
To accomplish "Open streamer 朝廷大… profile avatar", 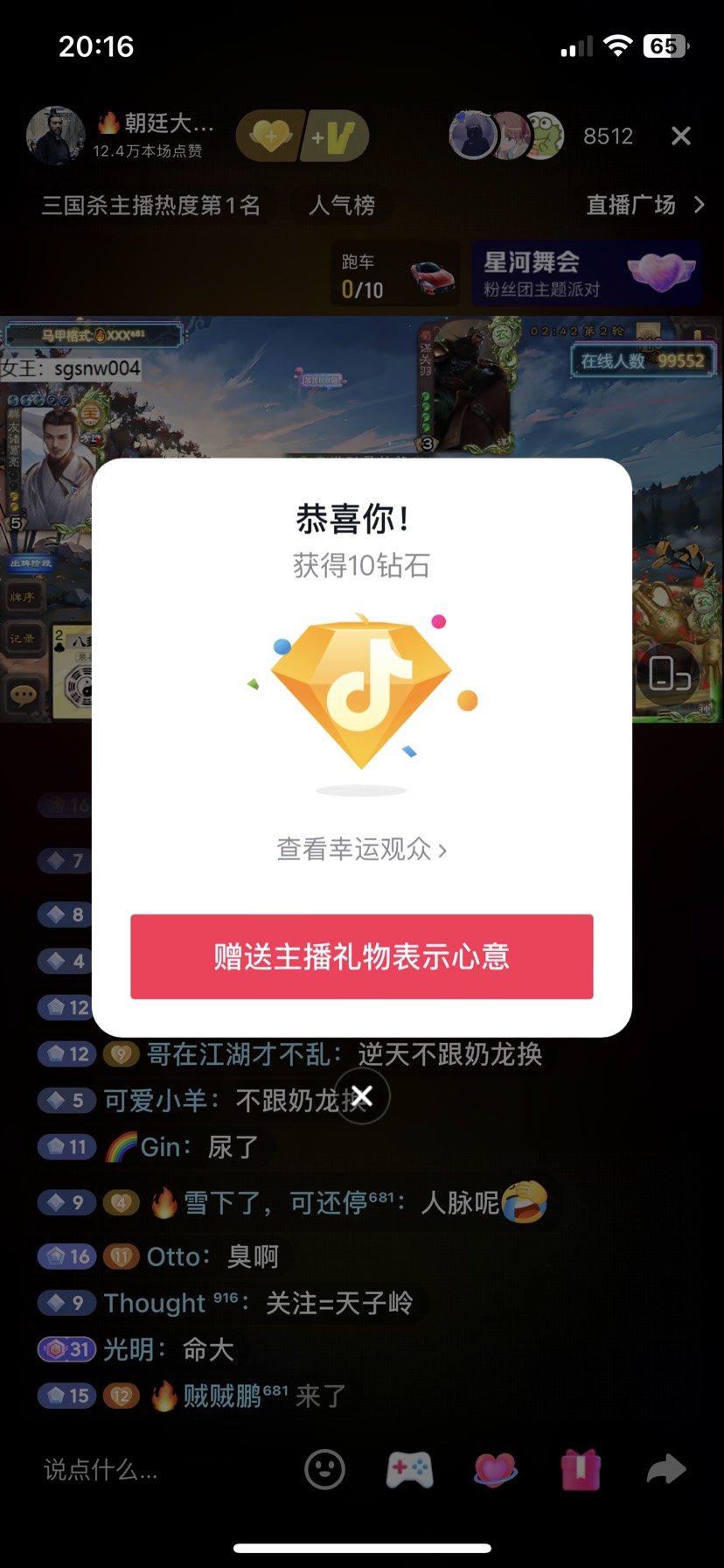I will coord(55,136).
